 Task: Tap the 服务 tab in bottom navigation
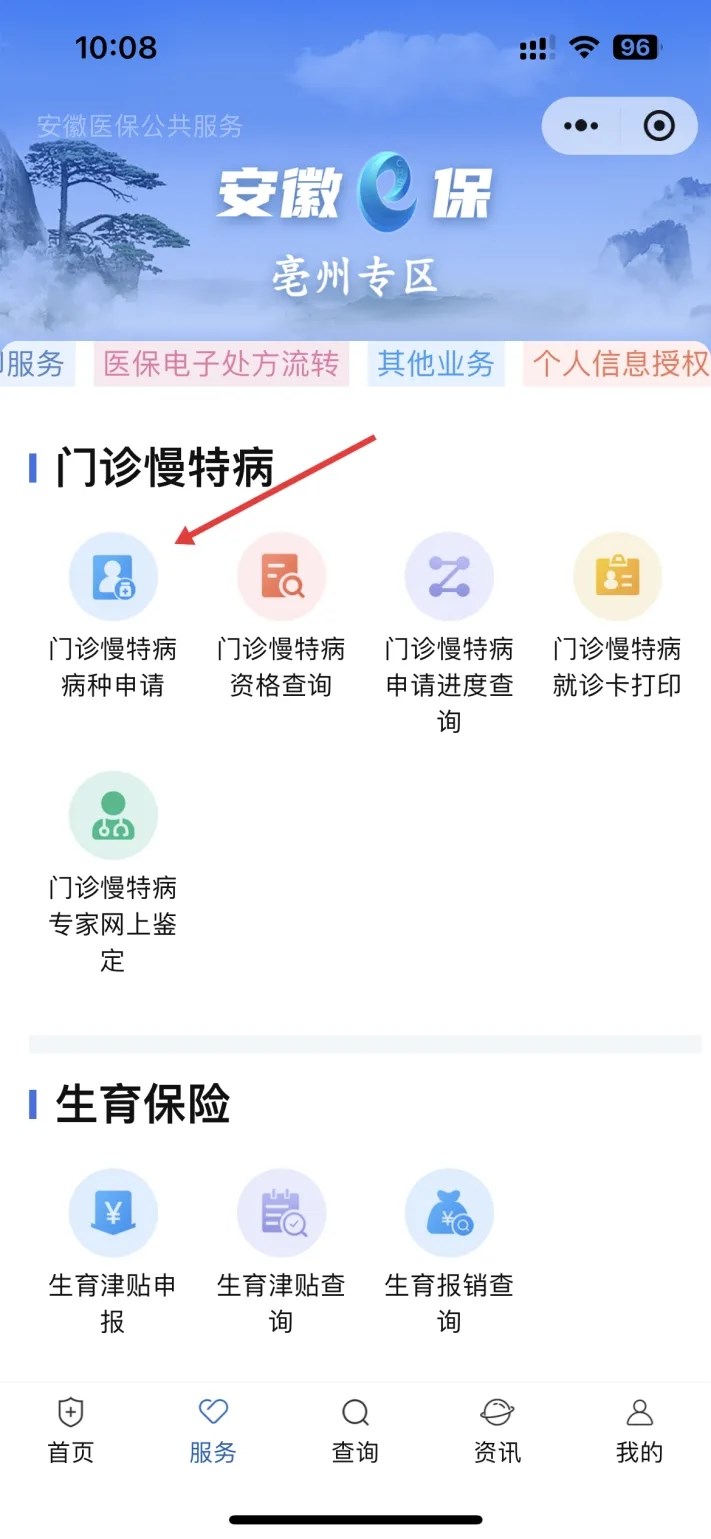tap(213, 1431)
